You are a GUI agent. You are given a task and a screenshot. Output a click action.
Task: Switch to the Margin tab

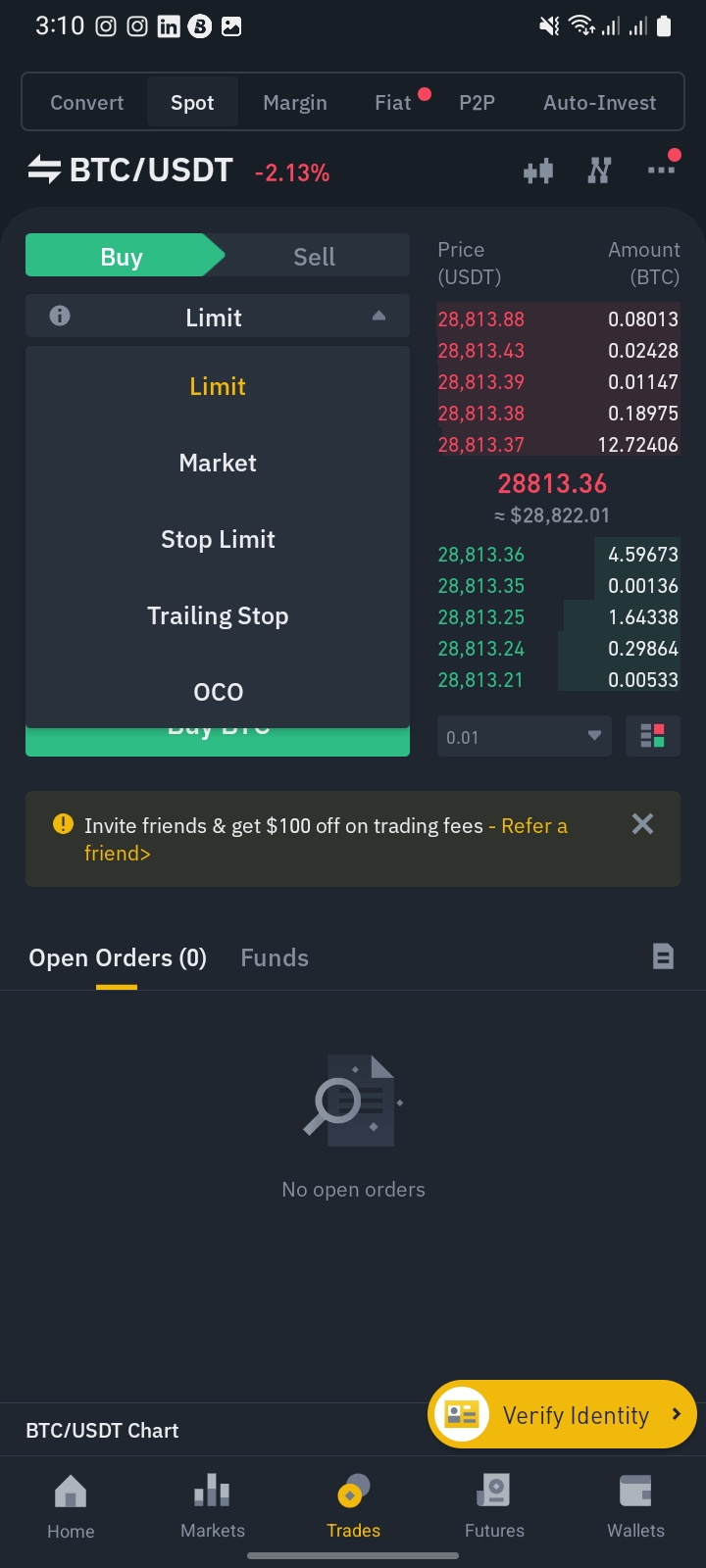click(x=295, y=103)
